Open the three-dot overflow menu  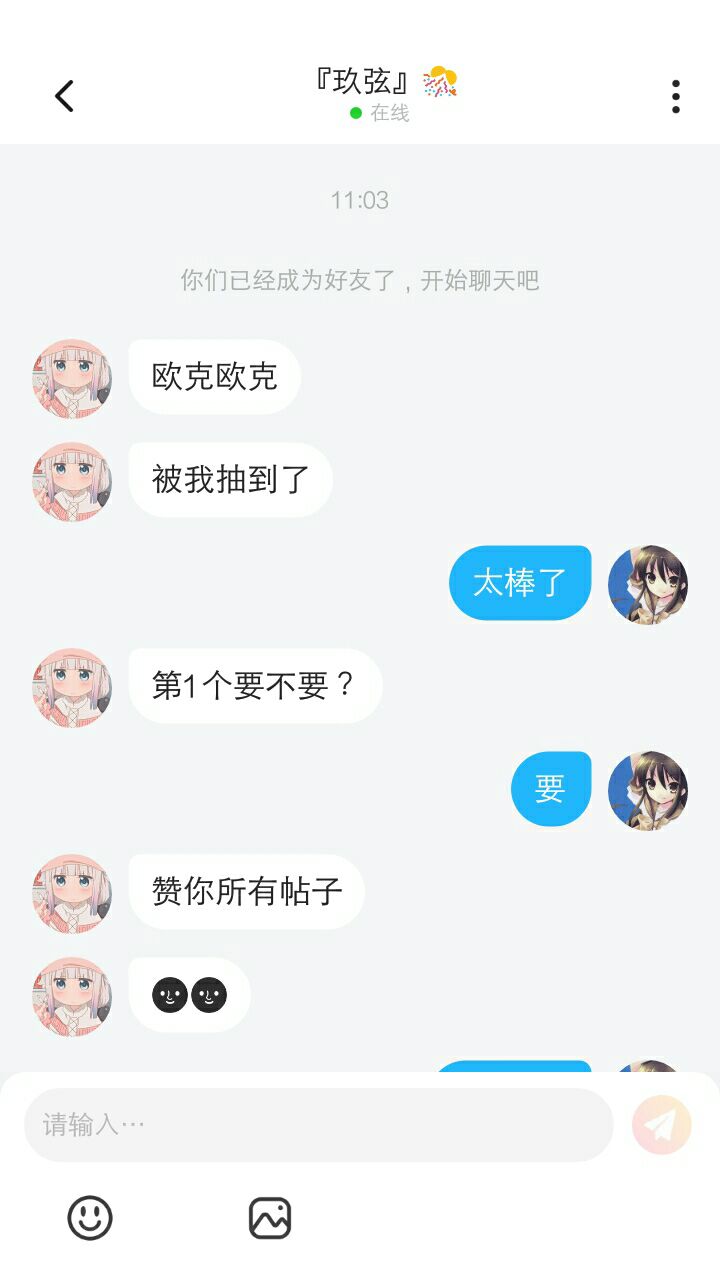(x=676, y=96)
